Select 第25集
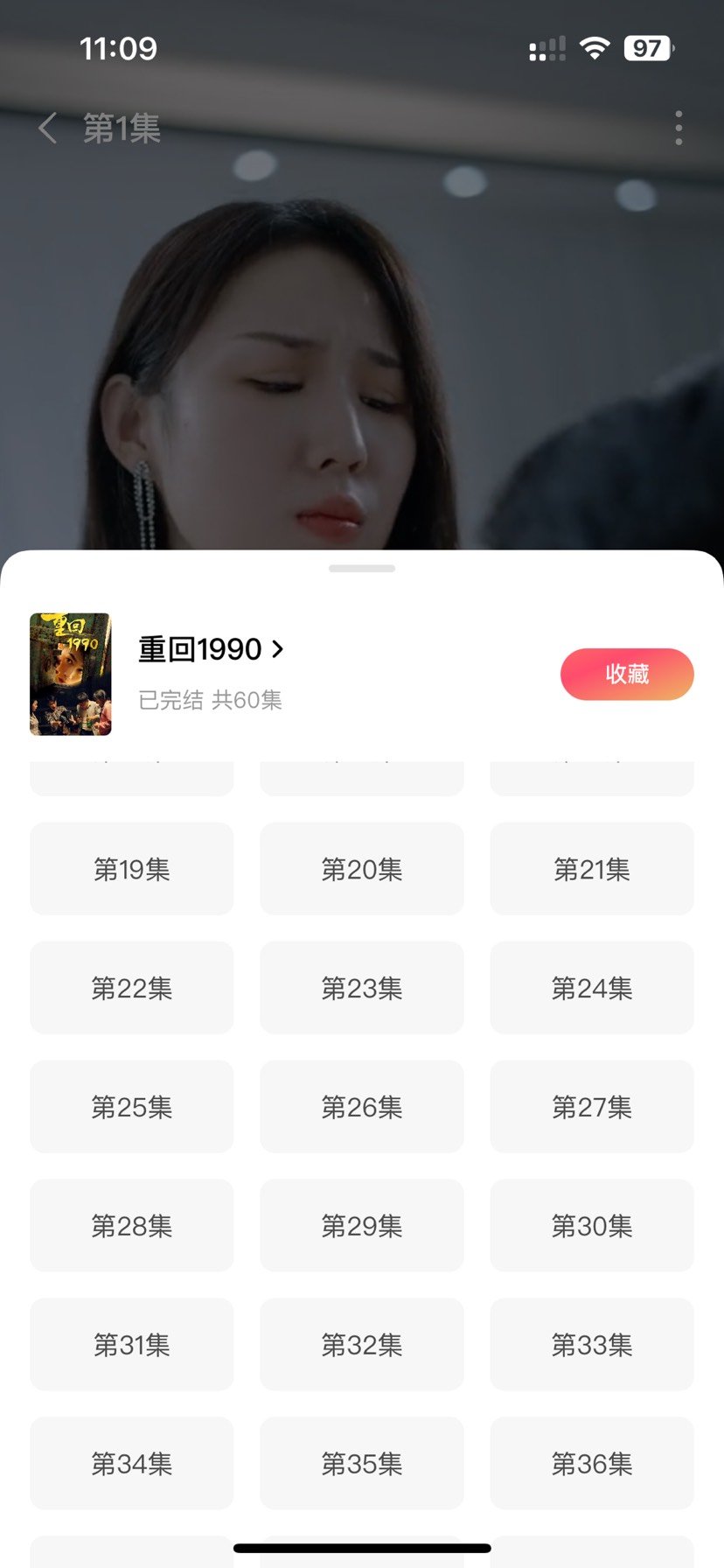The width and height of the screenshot is (724, 1568). pyautogui.click(x=131, y=1107)
